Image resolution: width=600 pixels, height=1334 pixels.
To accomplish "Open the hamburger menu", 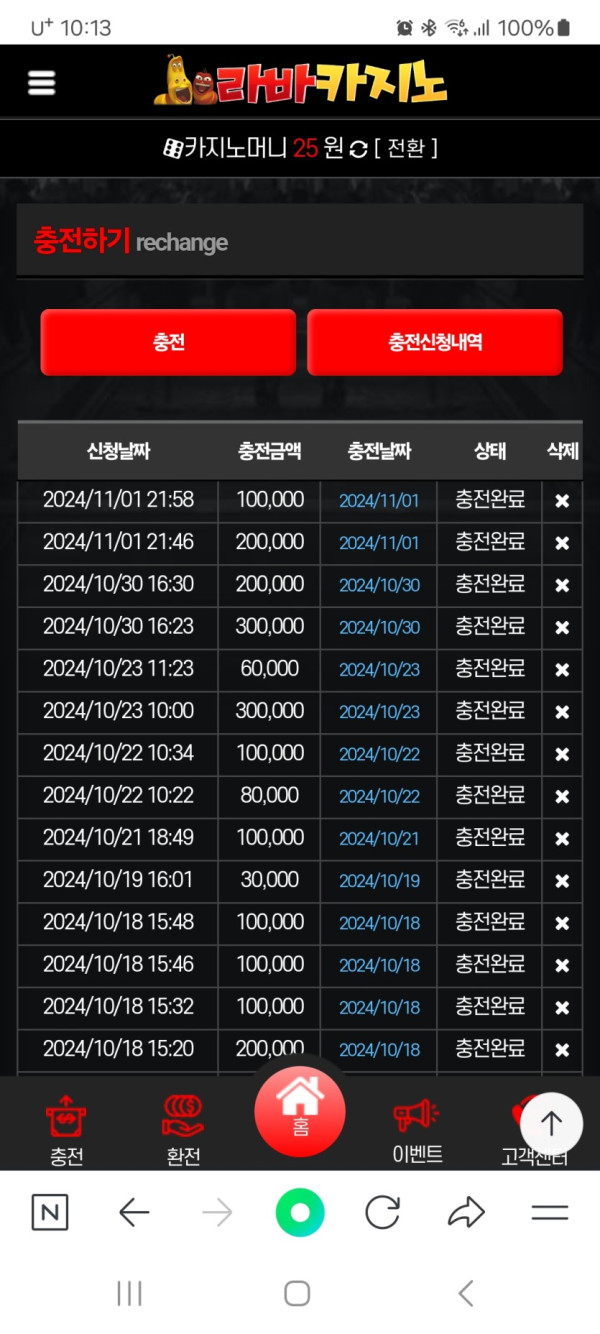I will [x=41, y=83].
